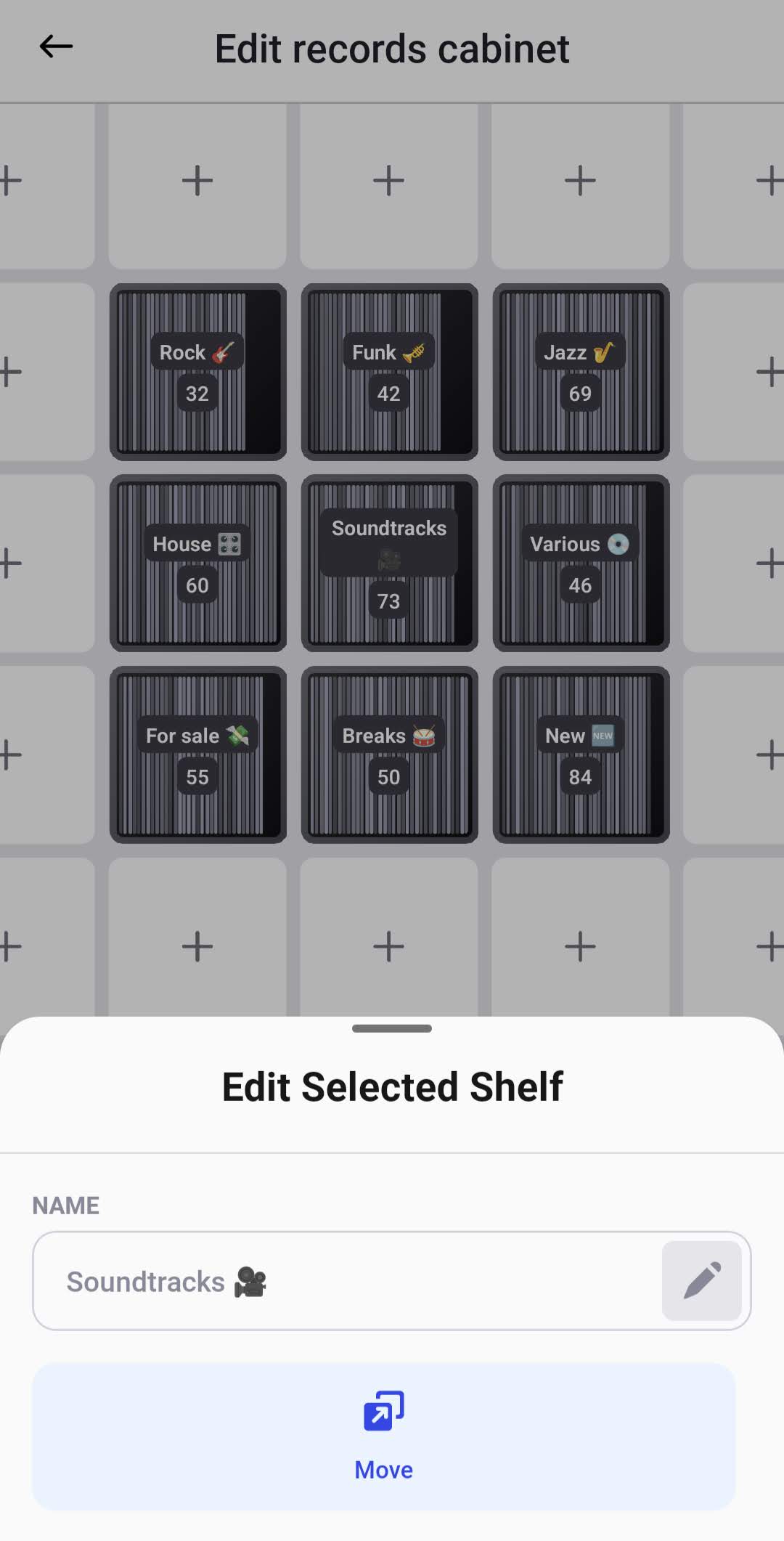Screen dimensions: 784x1541
Task: Select the Various shelf
Action: click(581, 564)
